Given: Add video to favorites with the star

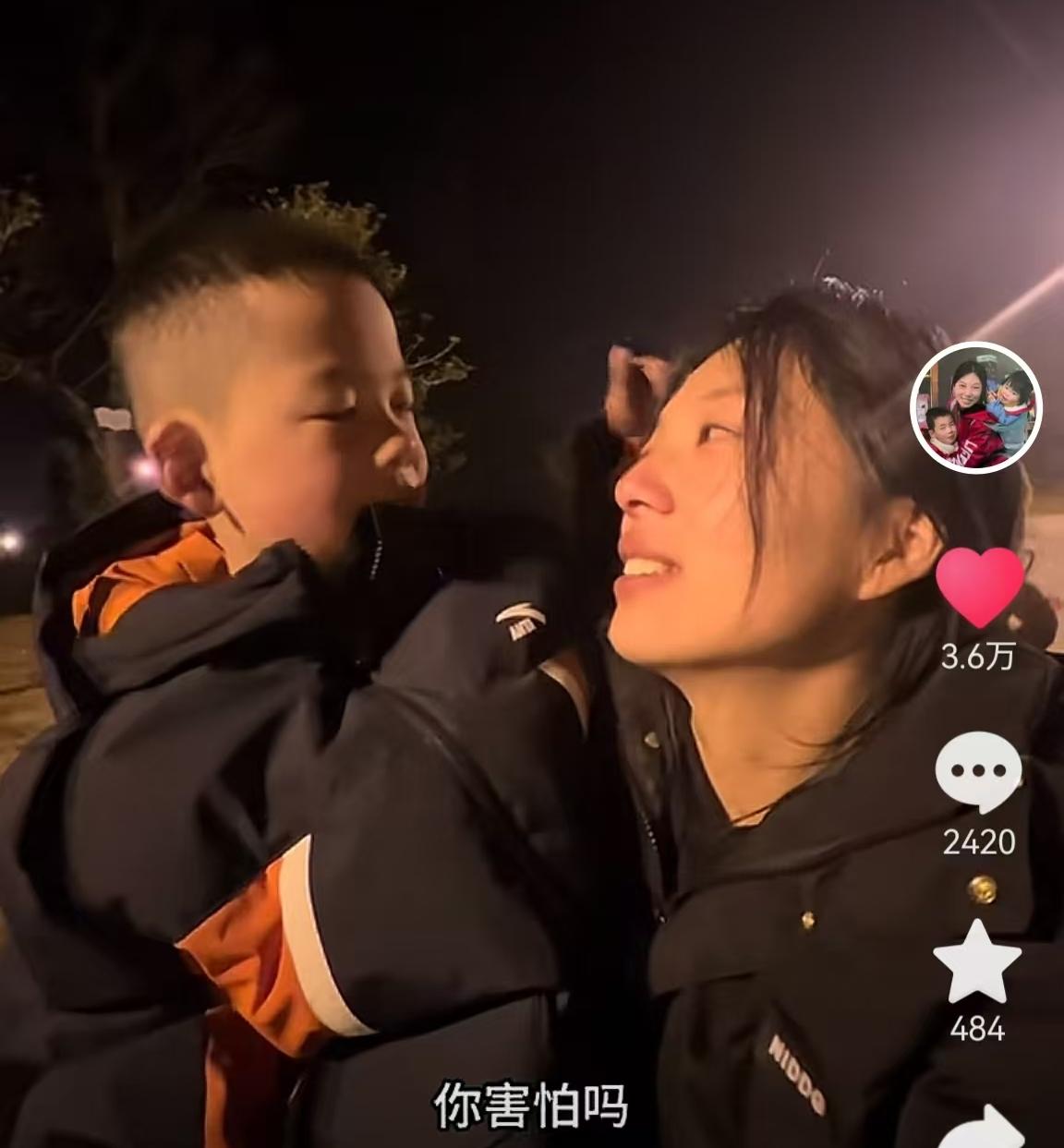Looking at the screenshot, I should pos(977,962).
